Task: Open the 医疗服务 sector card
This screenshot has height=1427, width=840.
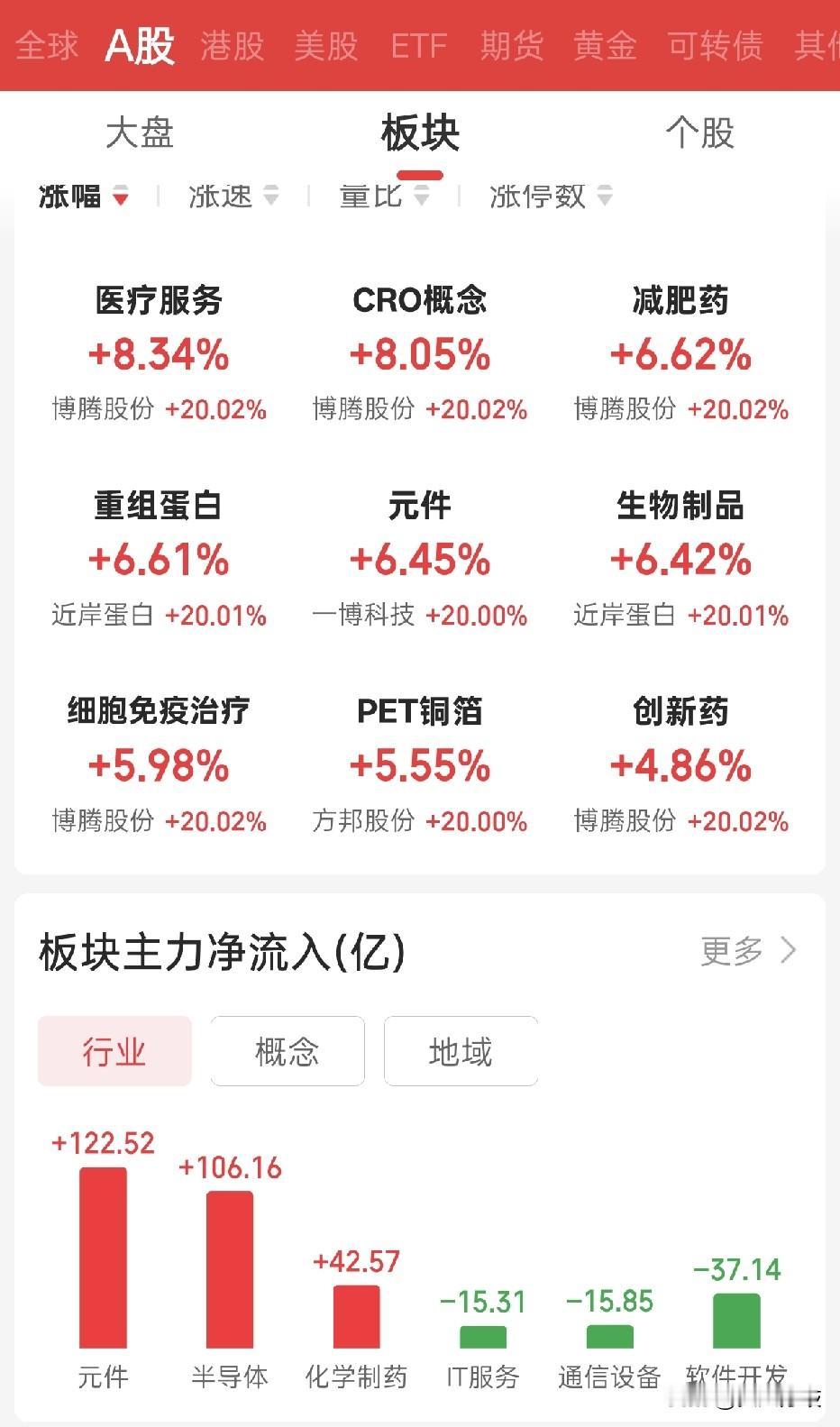Action: coord(159,352)
